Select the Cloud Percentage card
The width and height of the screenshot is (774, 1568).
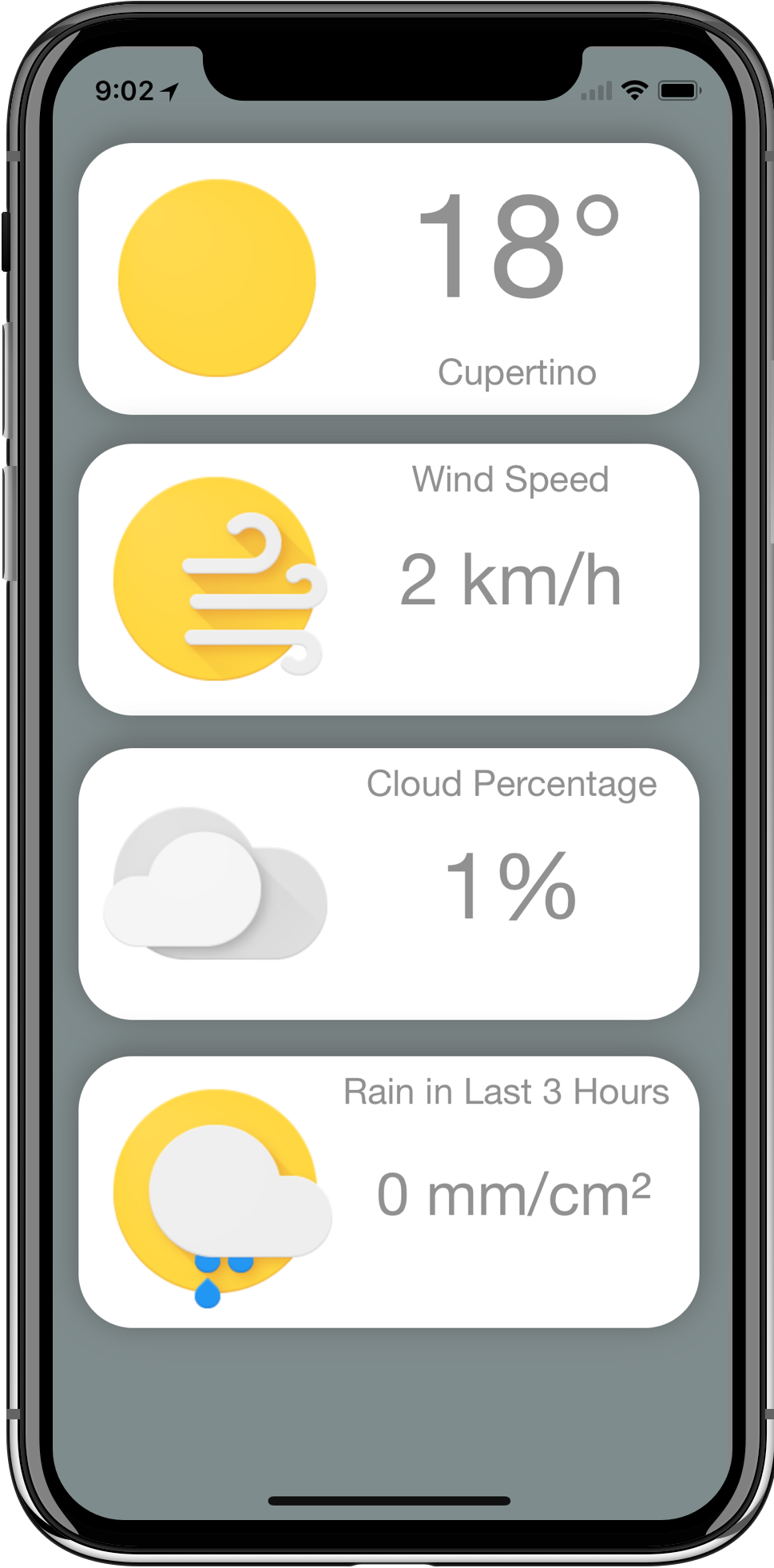pos(389,884)
